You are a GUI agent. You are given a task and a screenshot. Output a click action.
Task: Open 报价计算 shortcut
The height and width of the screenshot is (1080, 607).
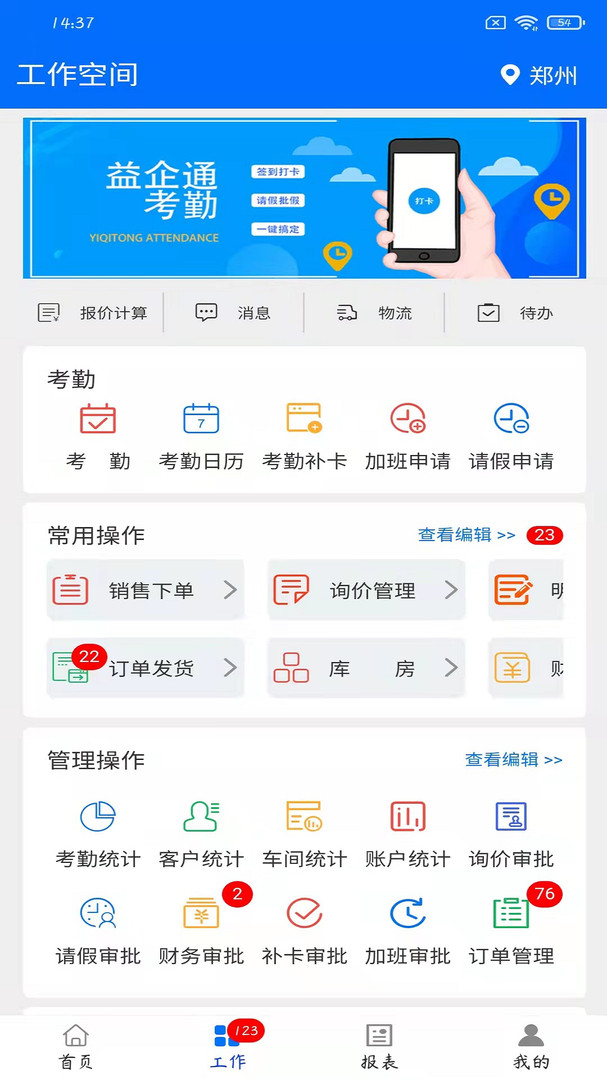(92, 313)
